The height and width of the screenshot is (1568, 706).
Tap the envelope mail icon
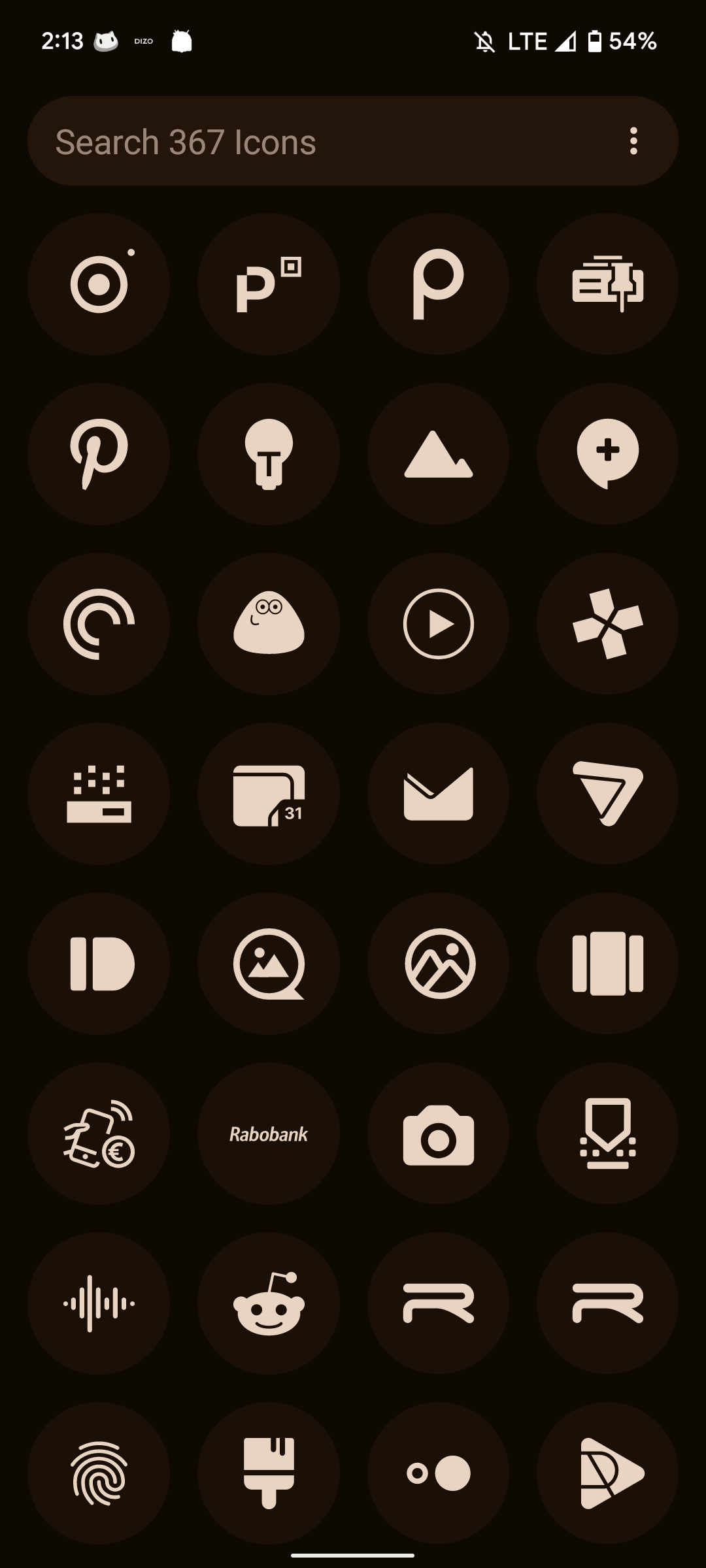(x=438, y=793)
